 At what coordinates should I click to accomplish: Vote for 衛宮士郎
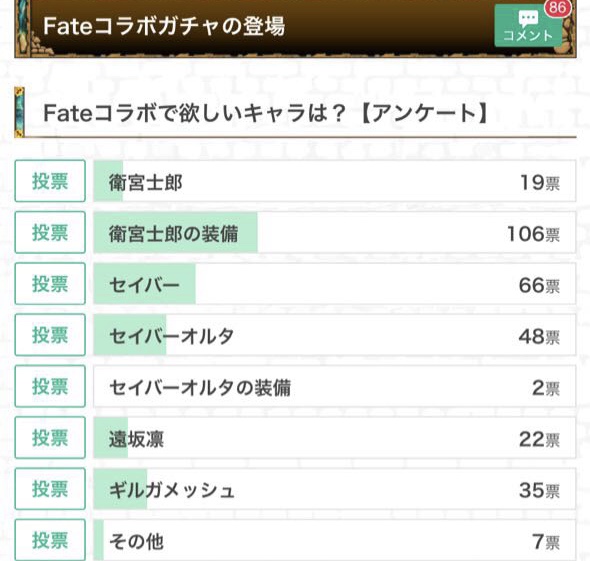click(x=50, y=181)
